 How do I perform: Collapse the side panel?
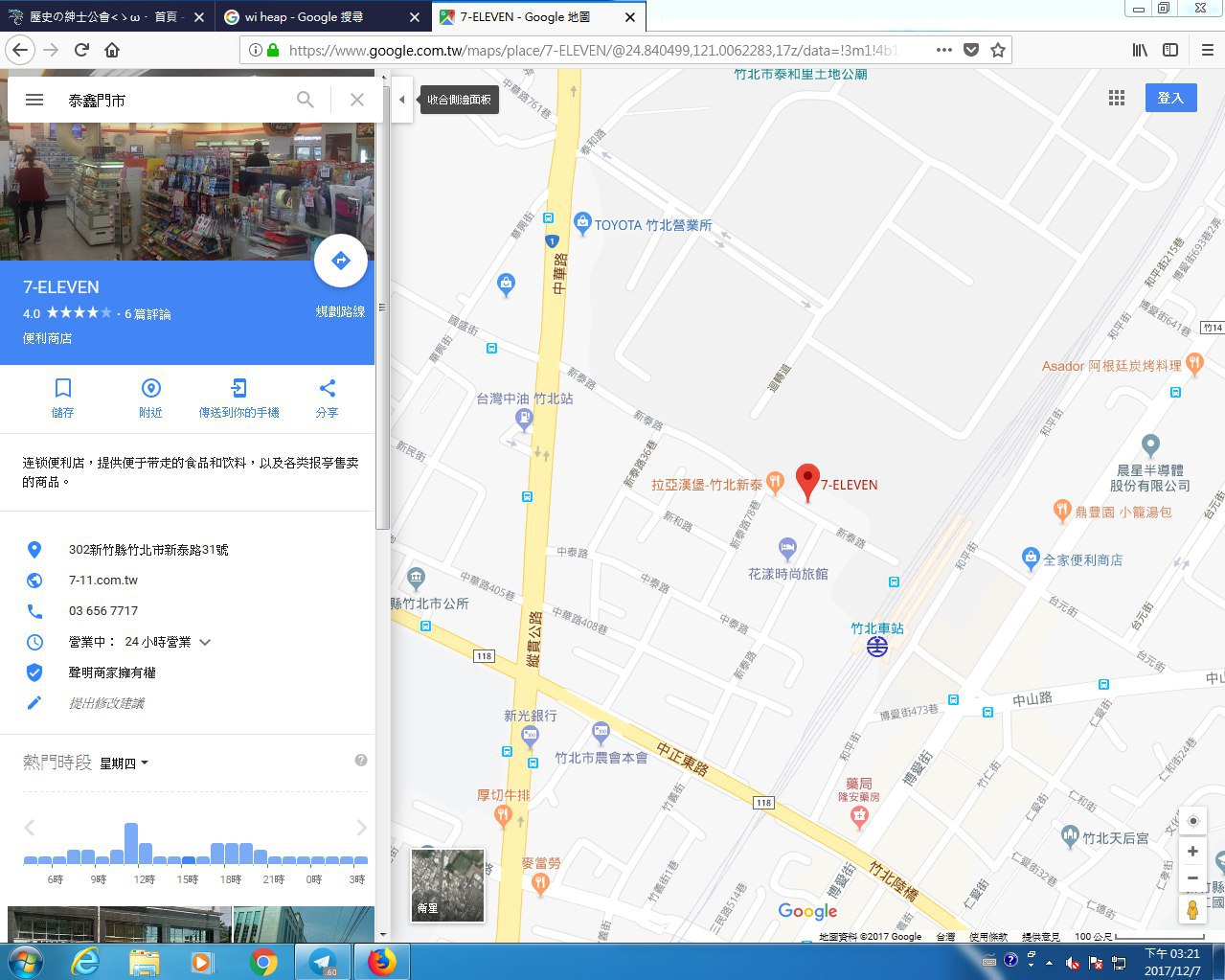402,100
